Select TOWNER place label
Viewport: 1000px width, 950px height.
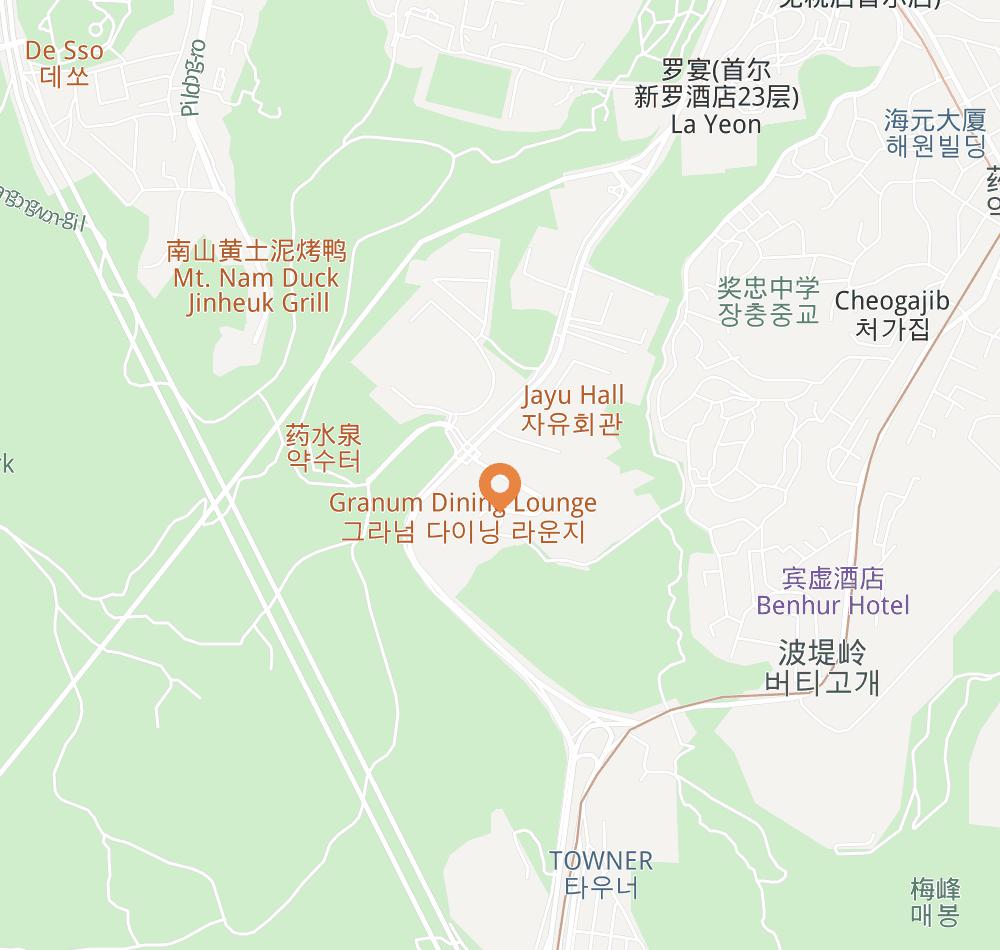coord(600,873)
